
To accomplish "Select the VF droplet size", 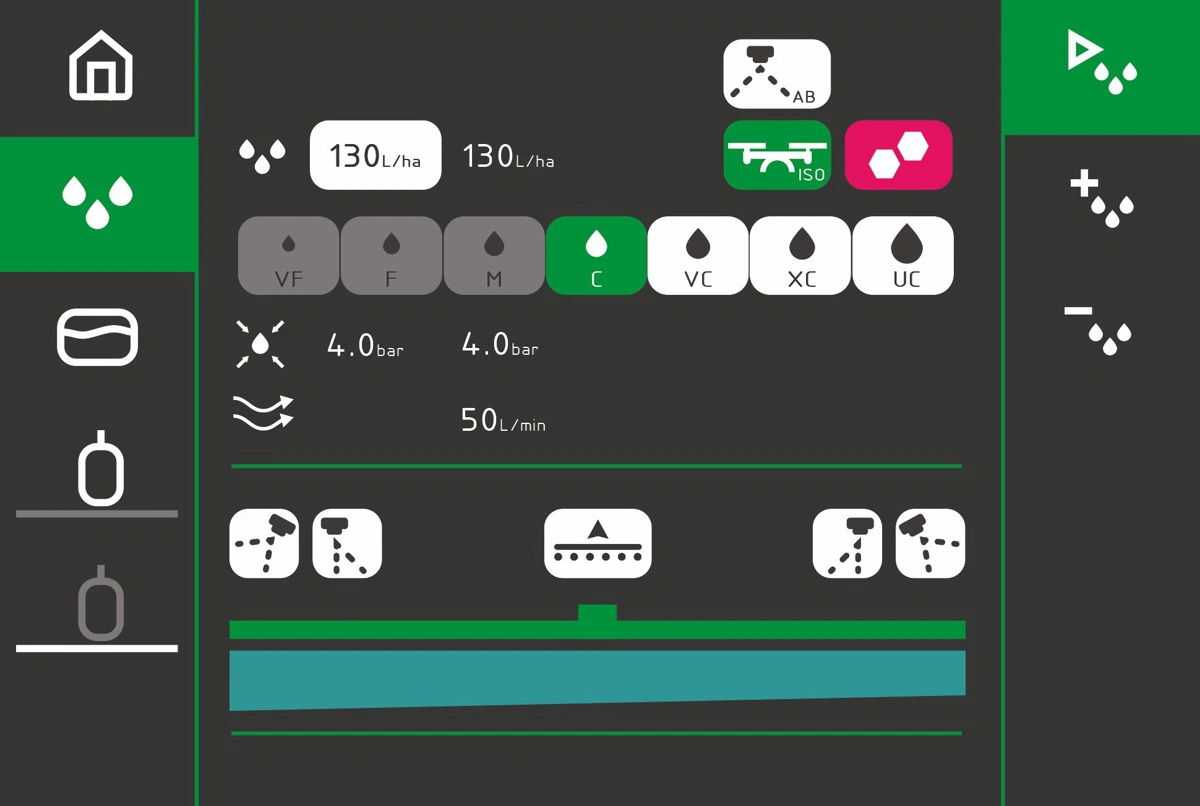I will point(289,255).
